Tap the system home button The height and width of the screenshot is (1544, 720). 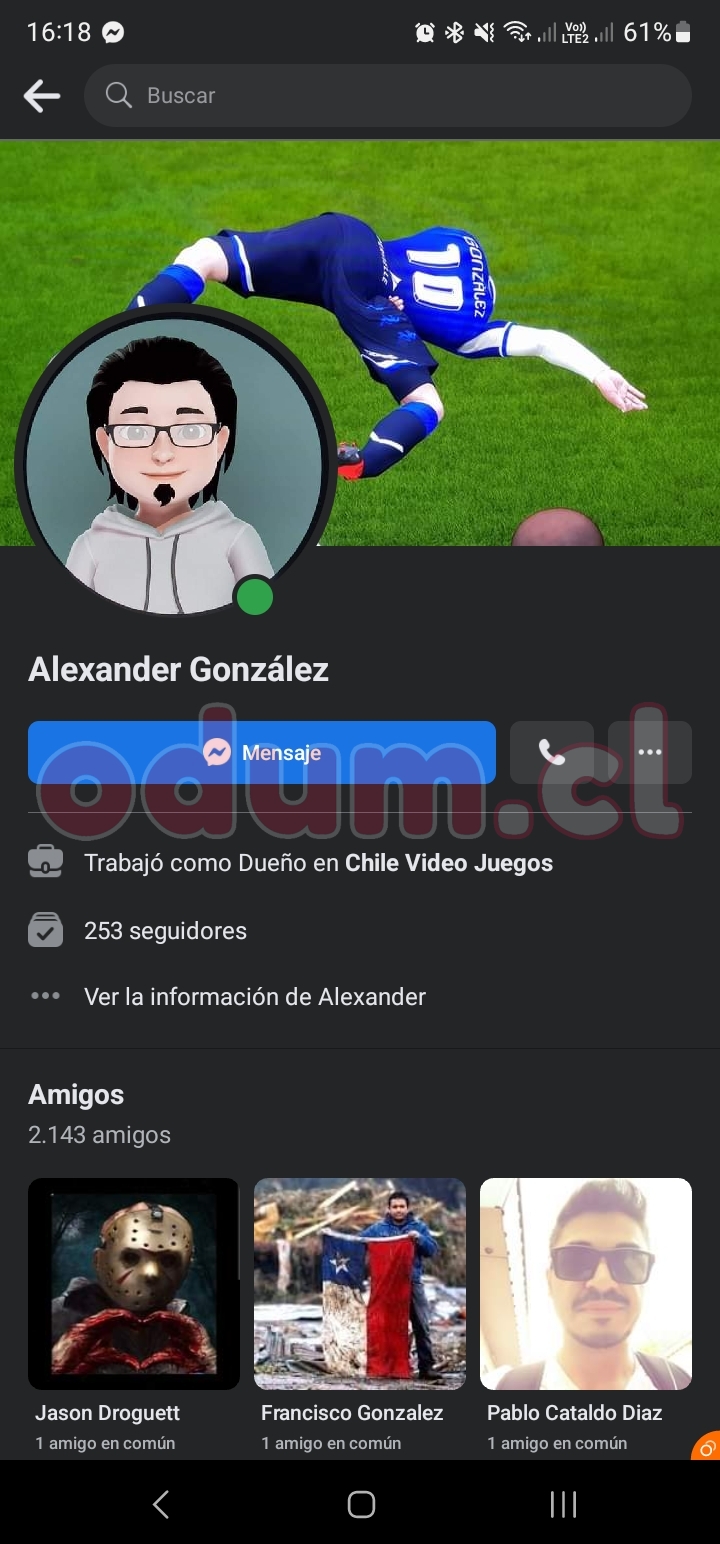click(x=361, y=1504)
